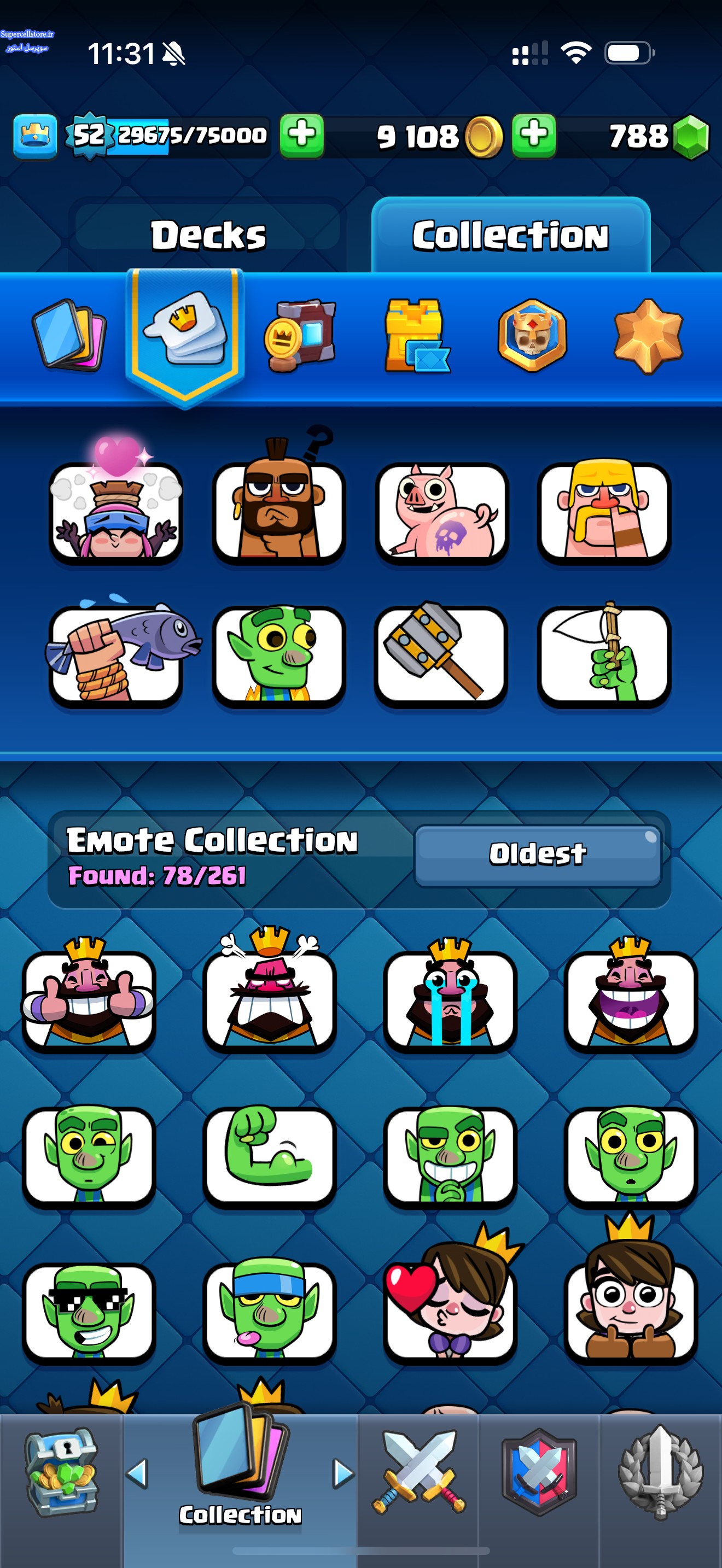This screenshot has width=722, height=1568.
Task: Choose the crying king emote
Action: coord(449,999)
